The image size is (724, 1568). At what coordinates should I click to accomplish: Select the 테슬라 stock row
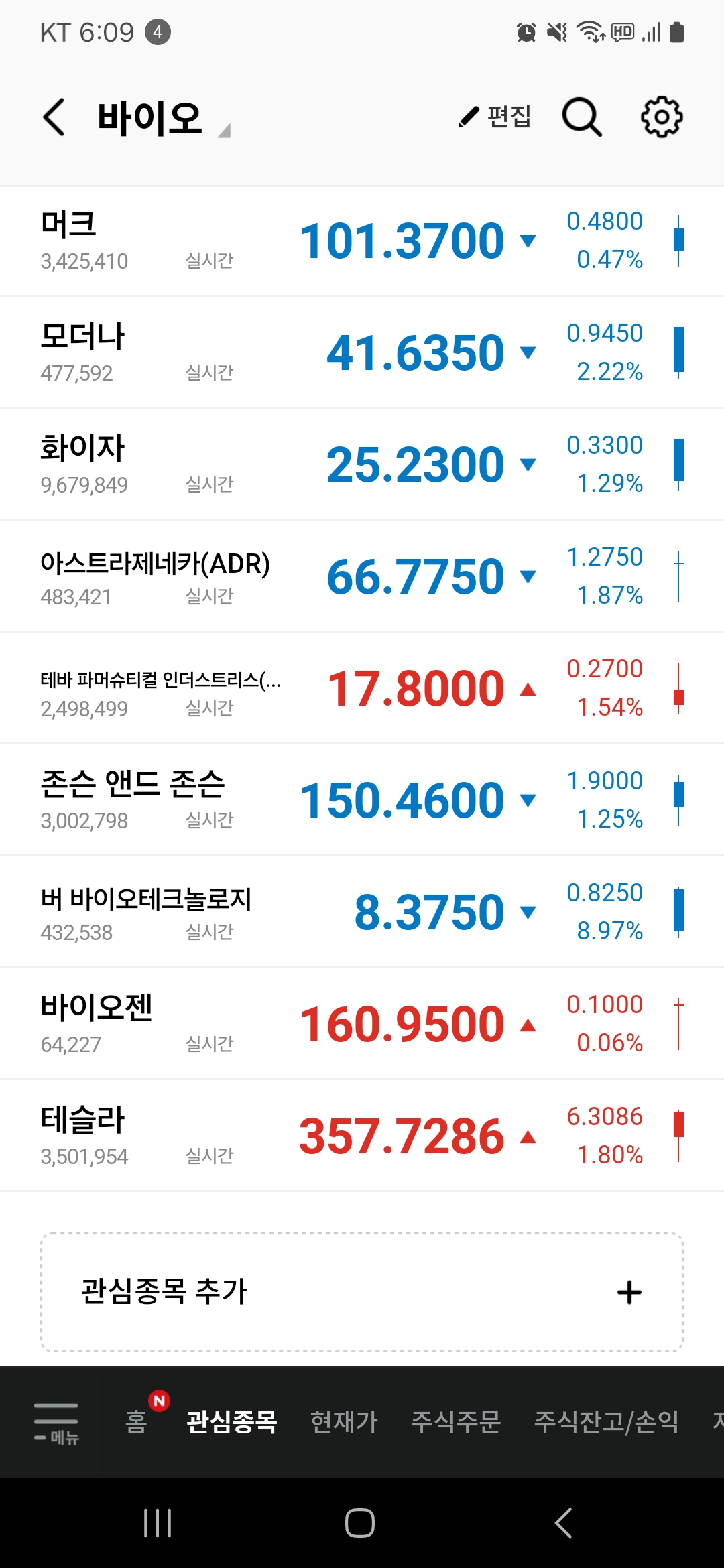pyautogui.click(x=362, y=1136)
